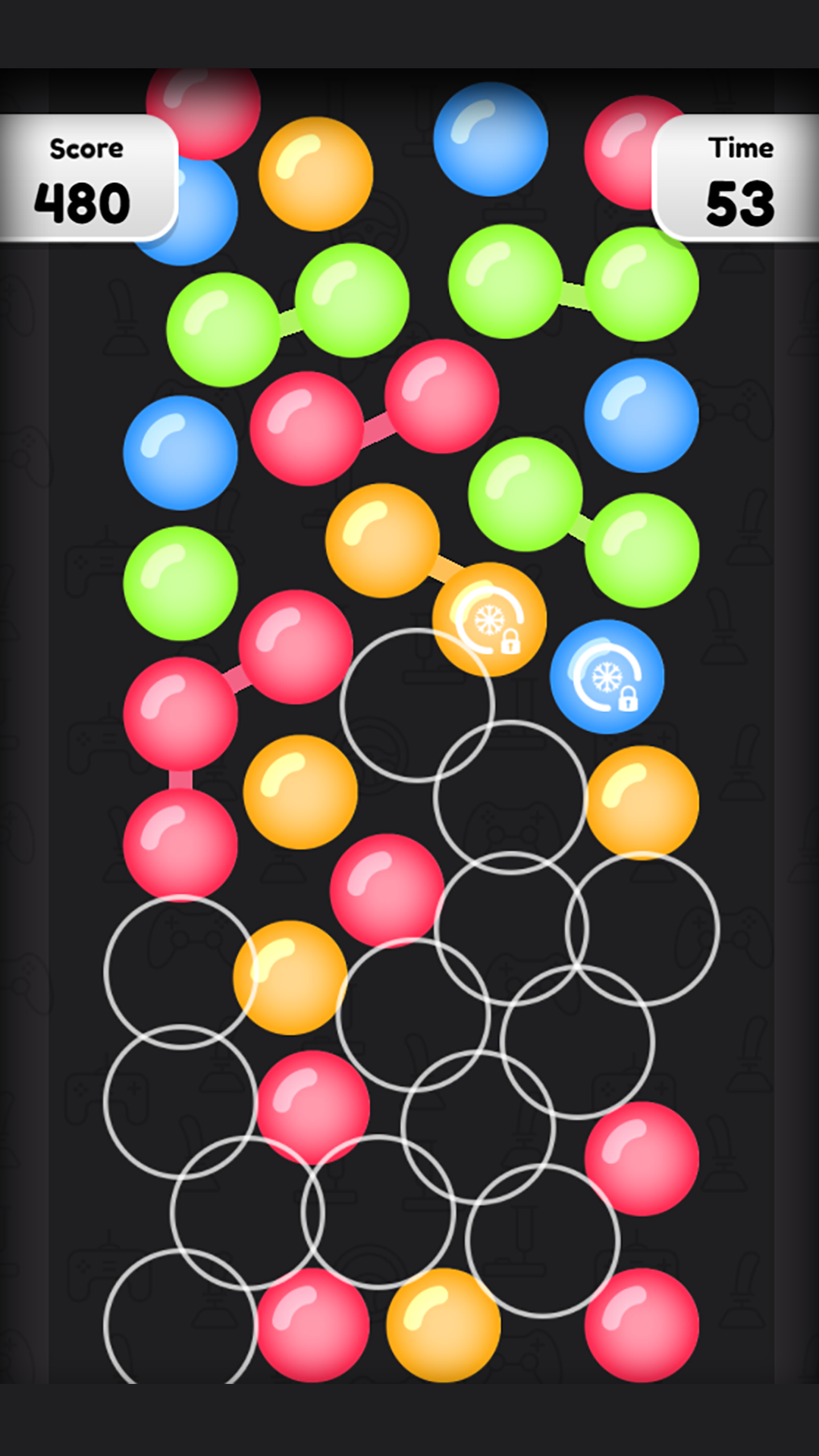
Task: Tap the orange bubble linked to the frozen orange one
Action: tap(382, 541)
